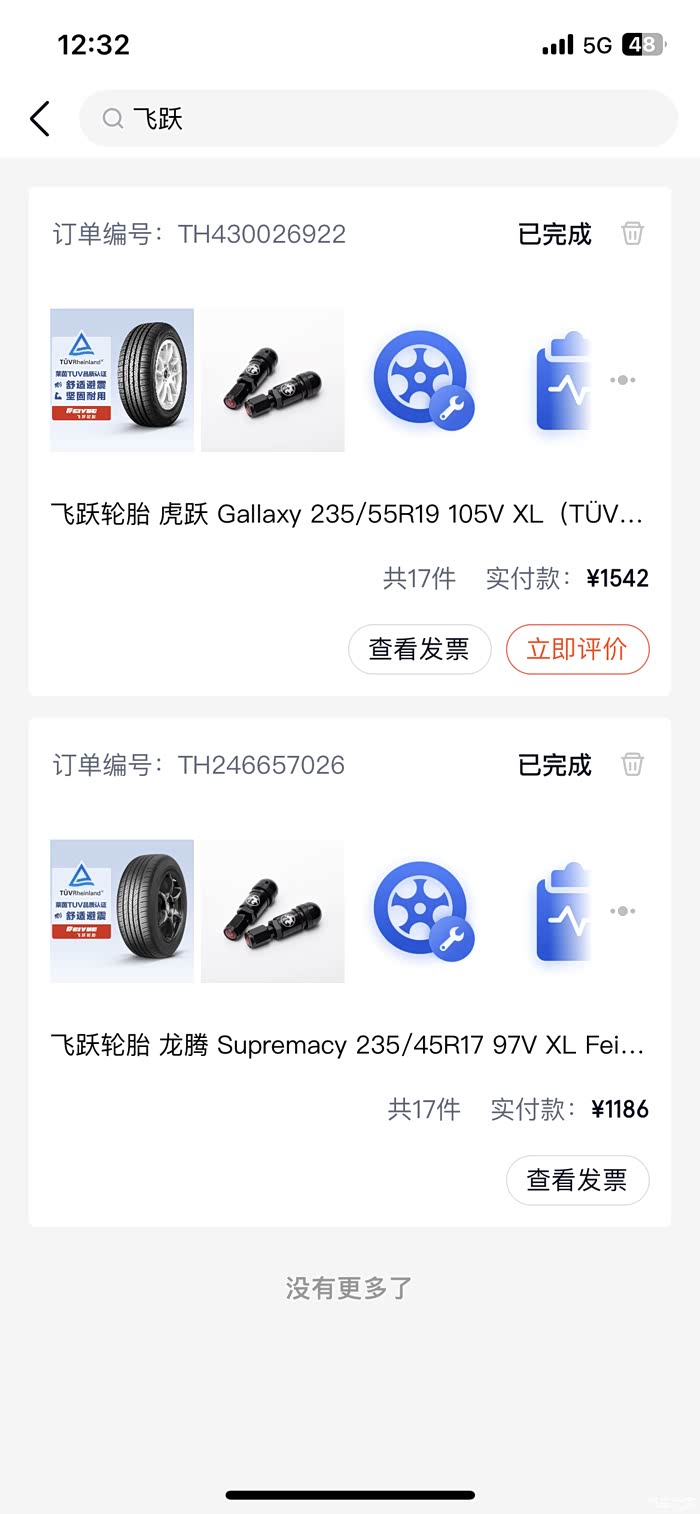Tap 立即评价 to review the order
The image size is (700, 1514).
[577, 649]
